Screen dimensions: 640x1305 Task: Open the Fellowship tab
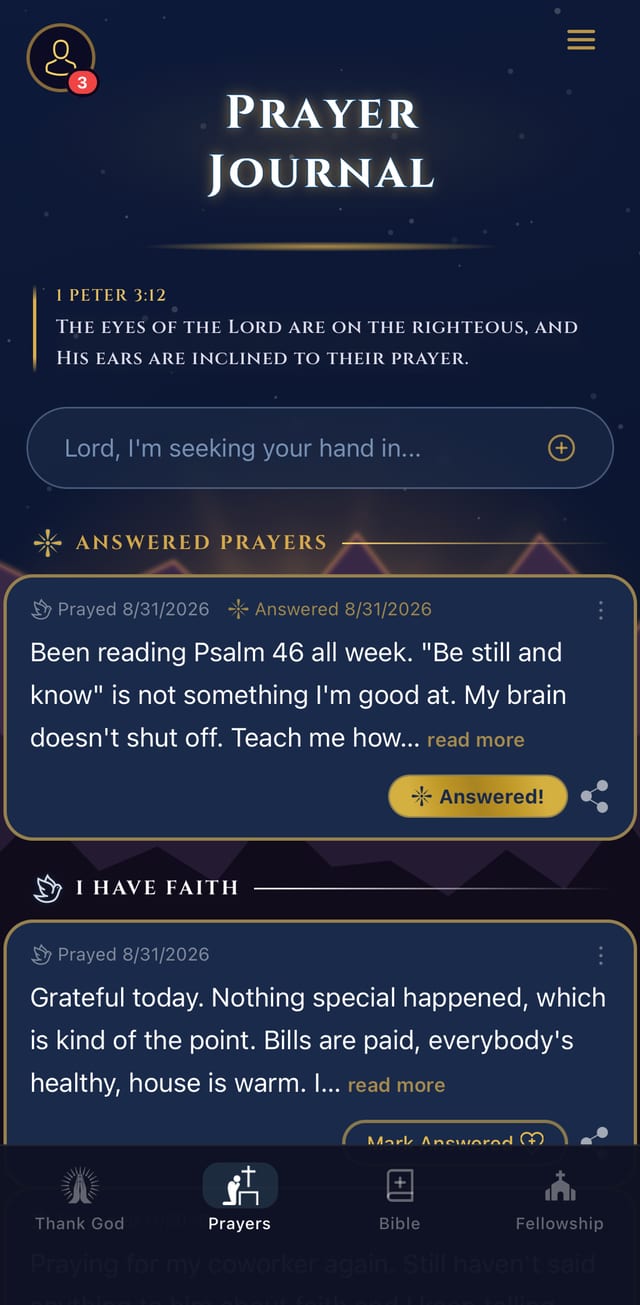point(559,1198)
